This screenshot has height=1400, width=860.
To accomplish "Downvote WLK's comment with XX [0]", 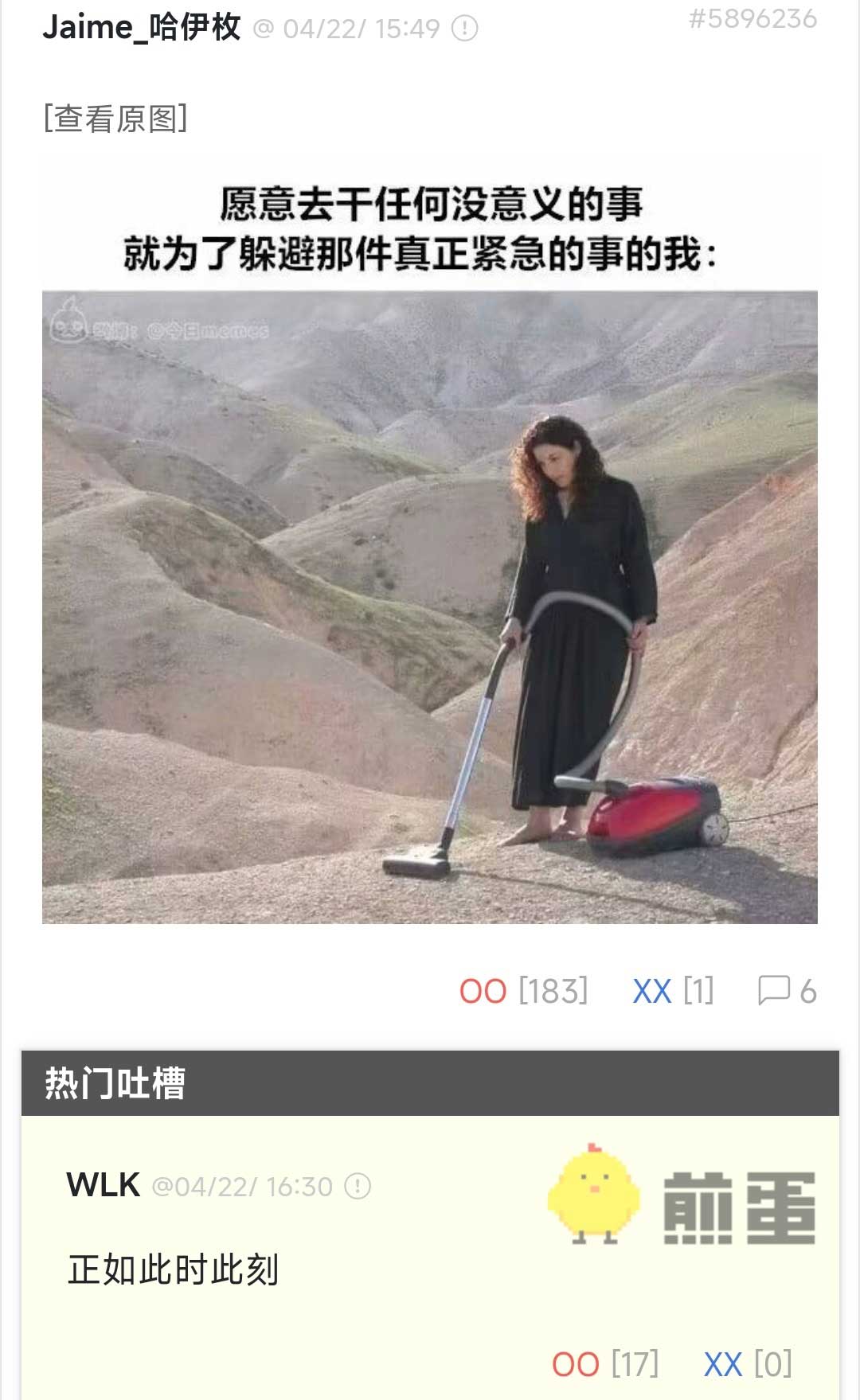I will [x=723, y=1364].
